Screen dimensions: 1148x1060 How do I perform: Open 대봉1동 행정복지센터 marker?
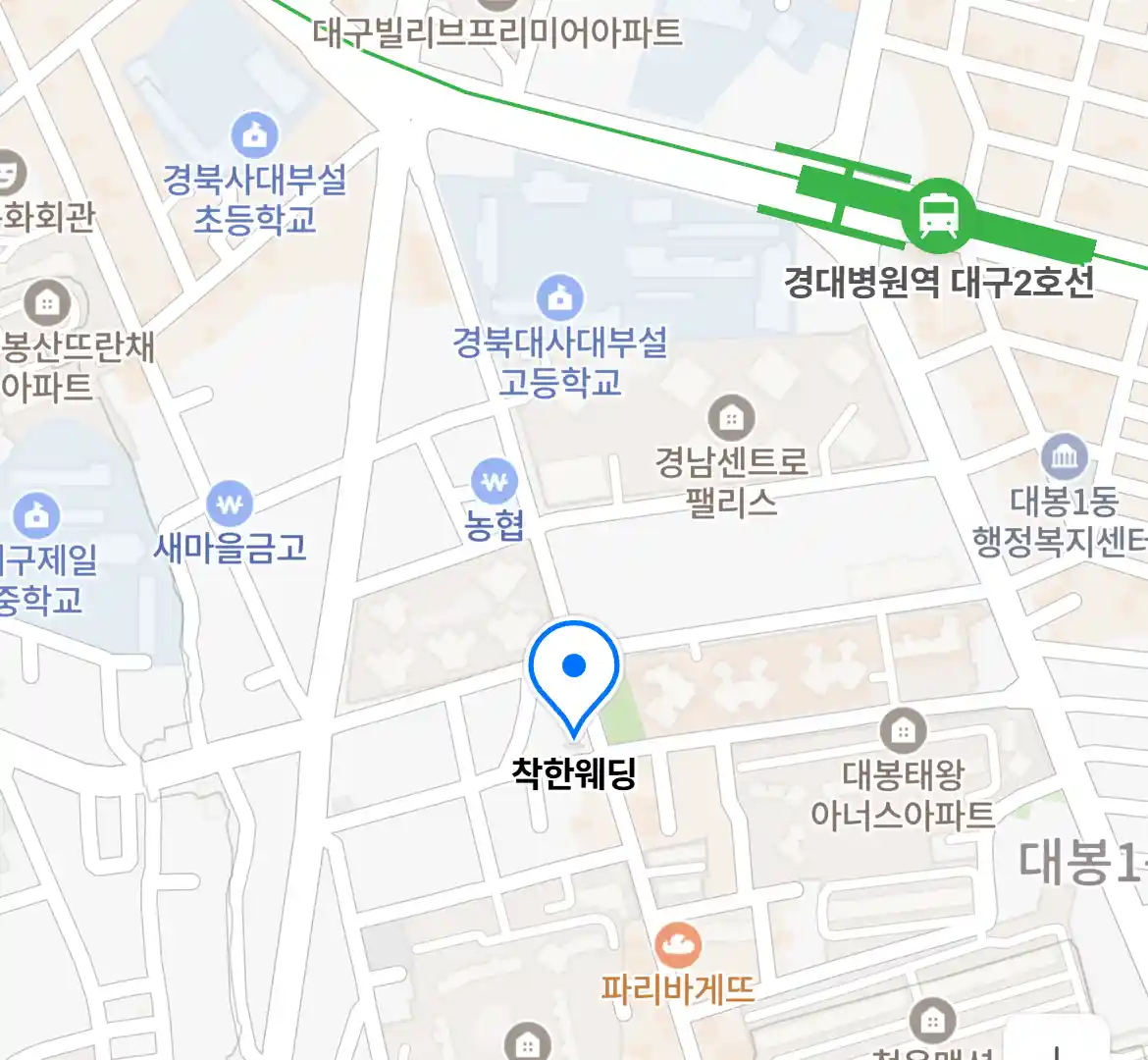(x=1065, y=457)
